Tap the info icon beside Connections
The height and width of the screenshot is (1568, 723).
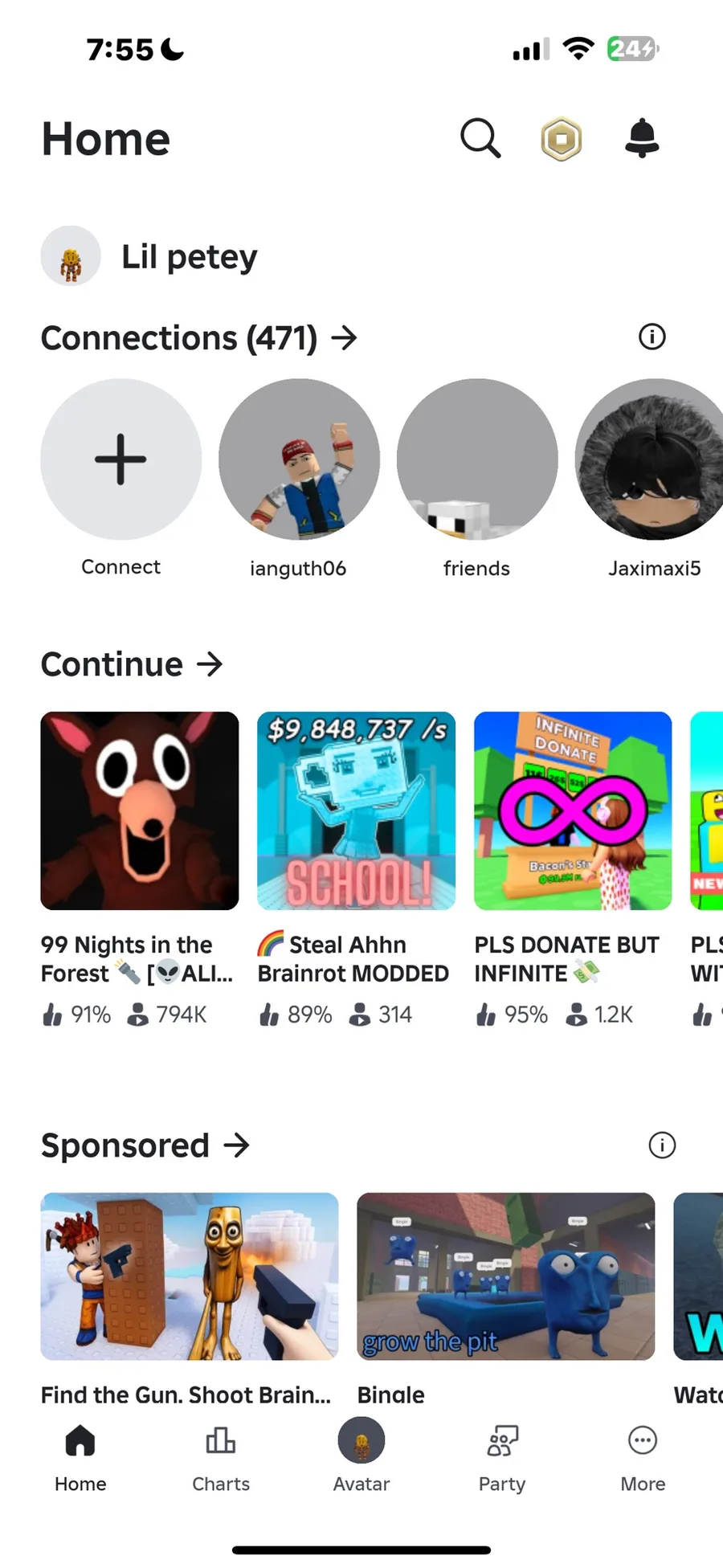click(652, 337)
